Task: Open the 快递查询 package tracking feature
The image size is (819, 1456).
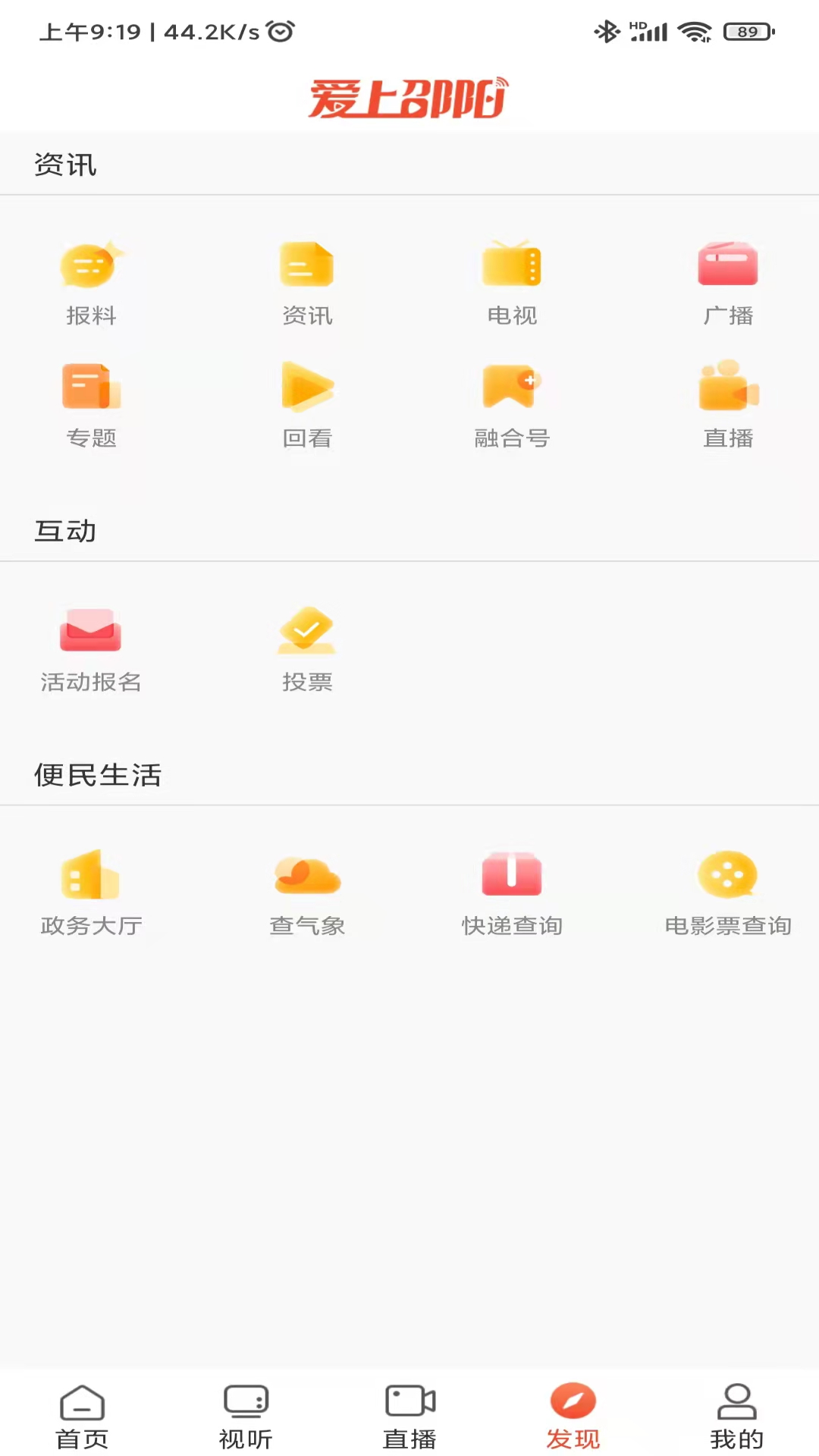Action: pos(512,891)
